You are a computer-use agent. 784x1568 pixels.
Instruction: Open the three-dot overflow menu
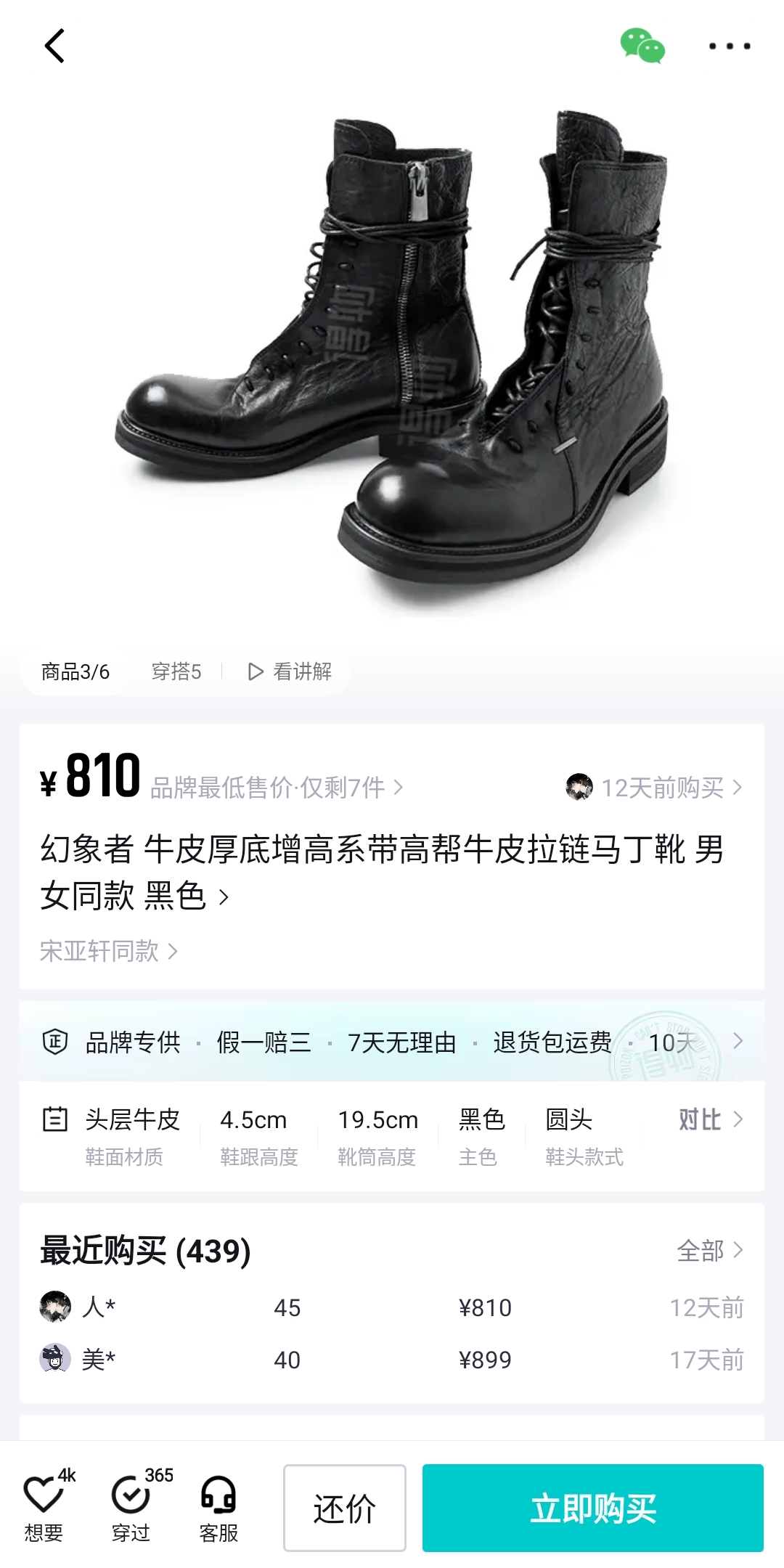(730, 46)
